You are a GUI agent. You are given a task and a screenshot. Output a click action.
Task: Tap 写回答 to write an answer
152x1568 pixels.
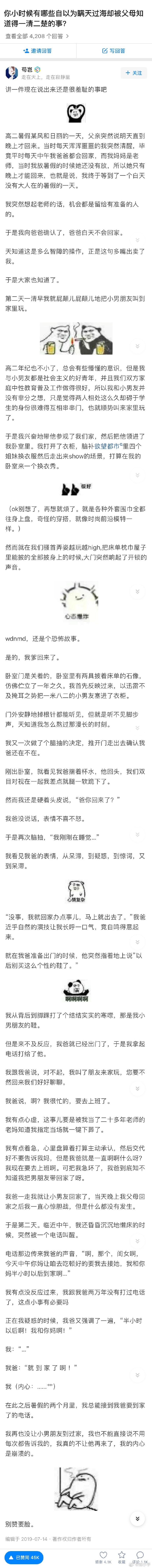coord(113,51)
